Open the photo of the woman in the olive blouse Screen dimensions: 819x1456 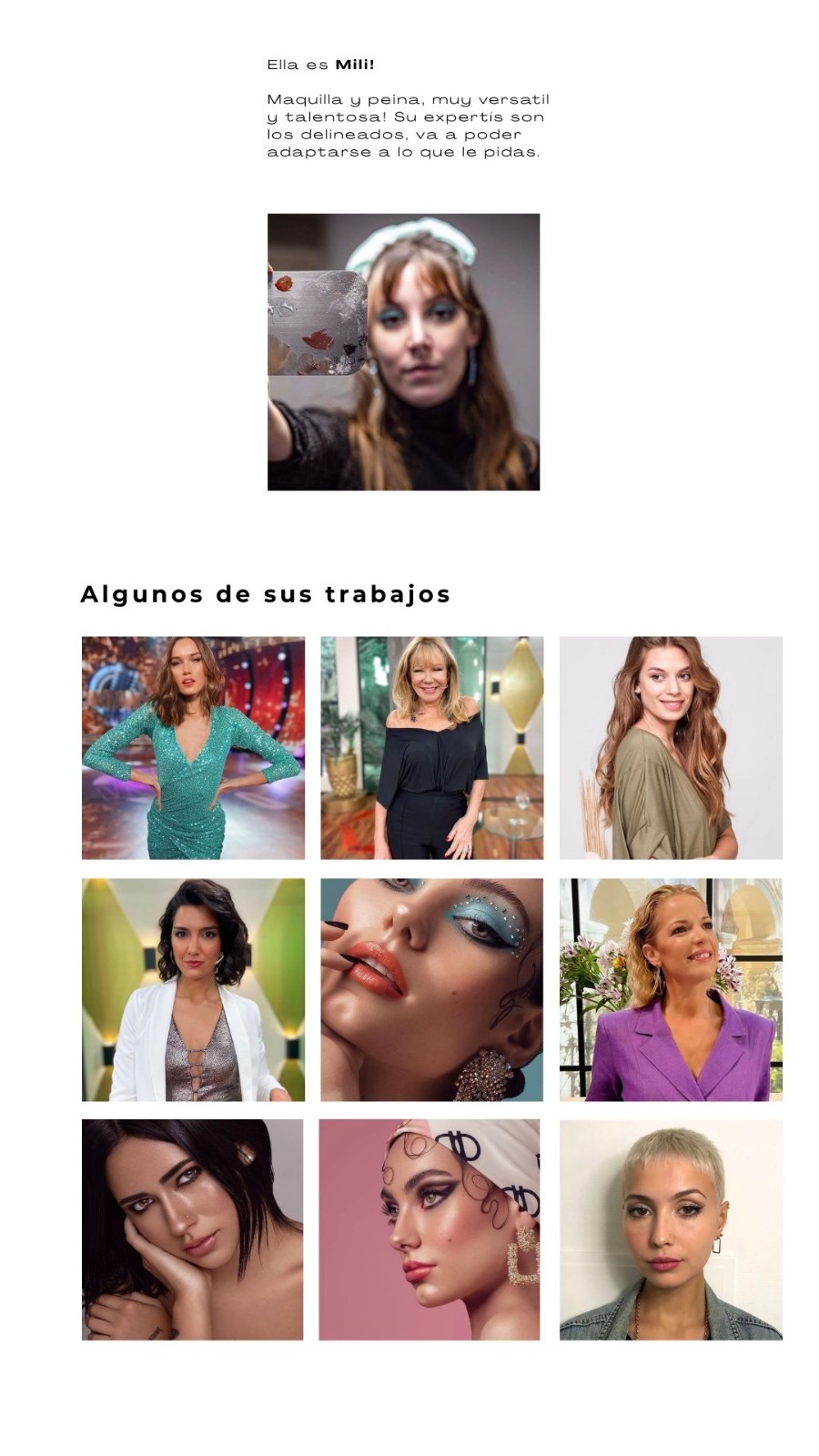click(671, 747)
